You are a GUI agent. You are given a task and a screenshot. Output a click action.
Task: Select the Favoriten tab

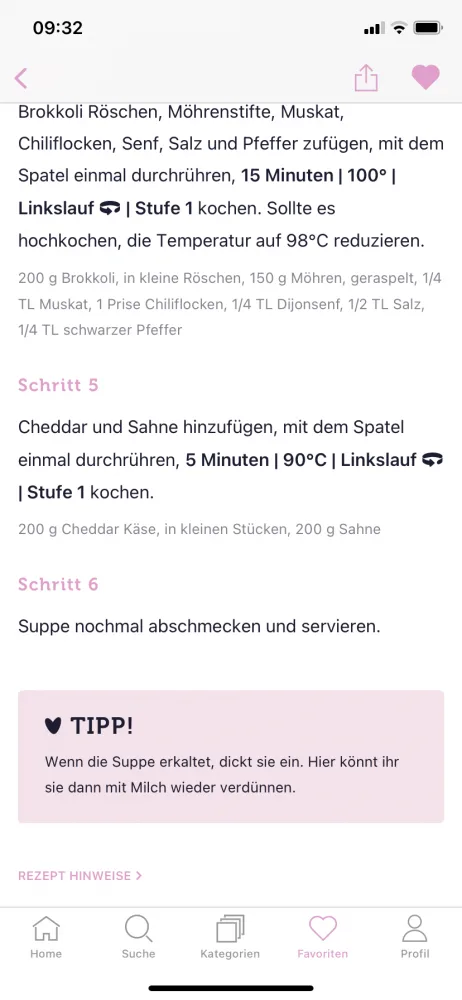tap(323, 937)
